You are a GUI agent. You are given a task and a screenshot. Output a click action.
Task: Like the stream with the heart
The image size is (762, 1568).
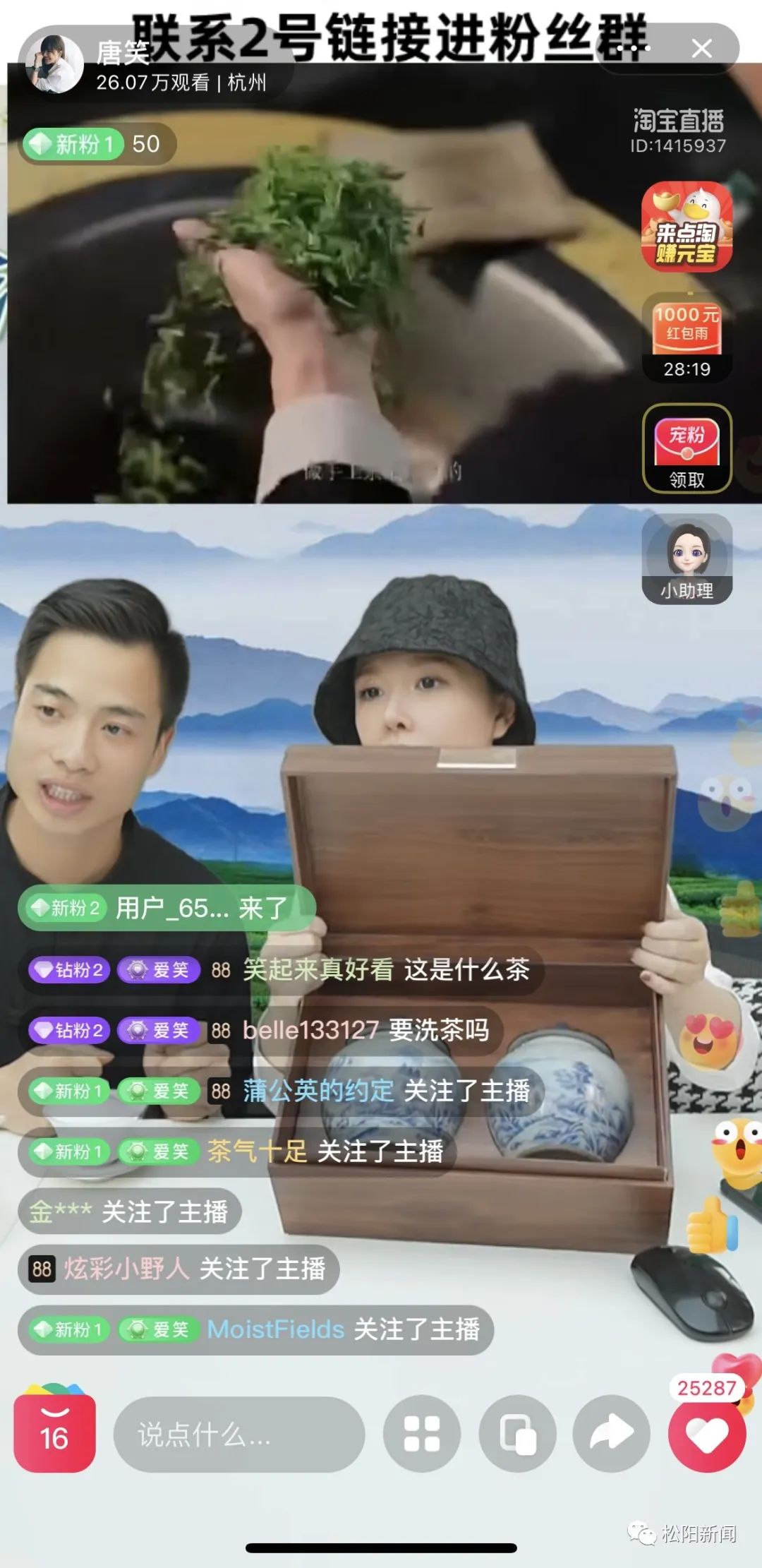point(707,1435)
